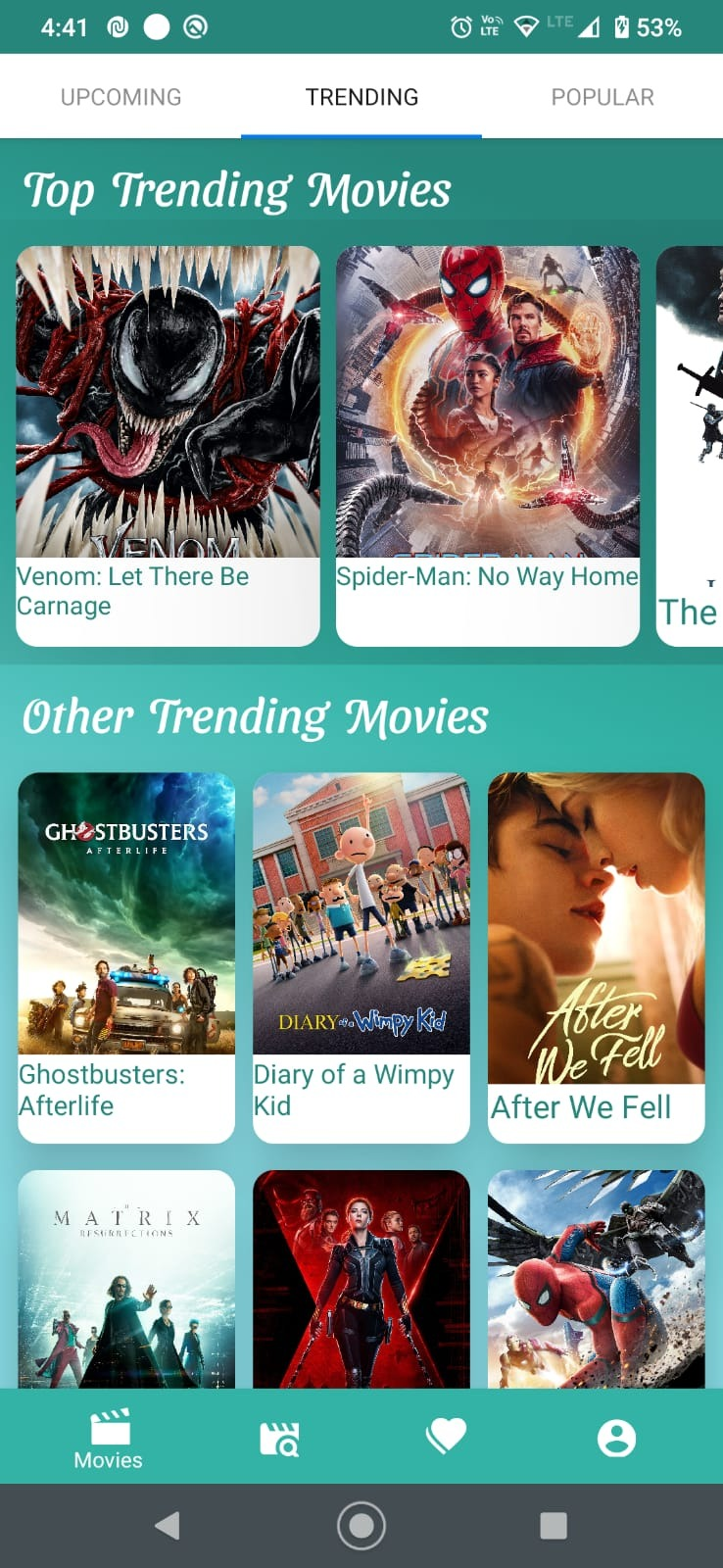The image size is (723, 1568).
Task: Select the Trending tab
Action: tap(361, 97)
